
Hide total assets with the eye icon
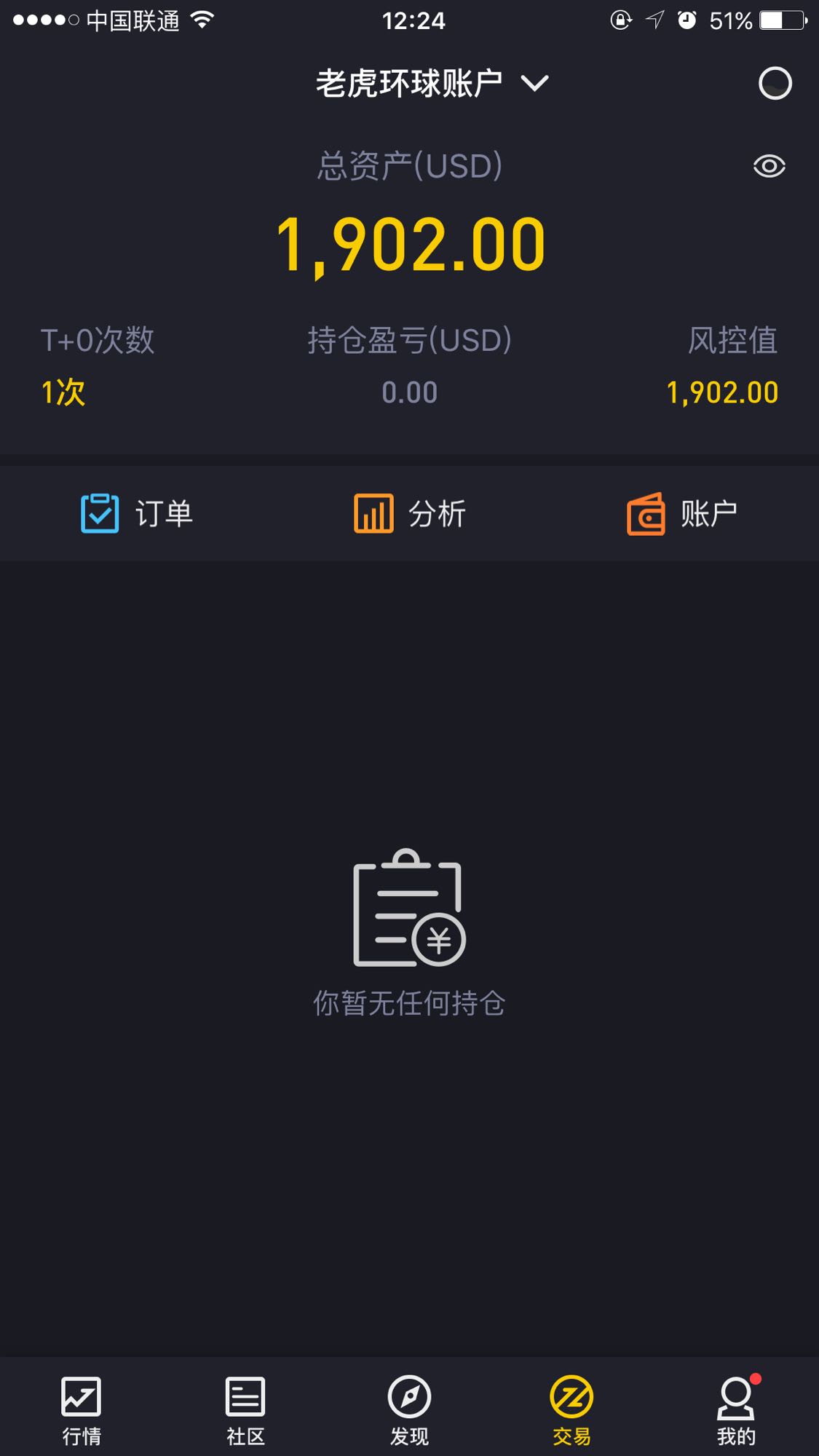(769, 166)
